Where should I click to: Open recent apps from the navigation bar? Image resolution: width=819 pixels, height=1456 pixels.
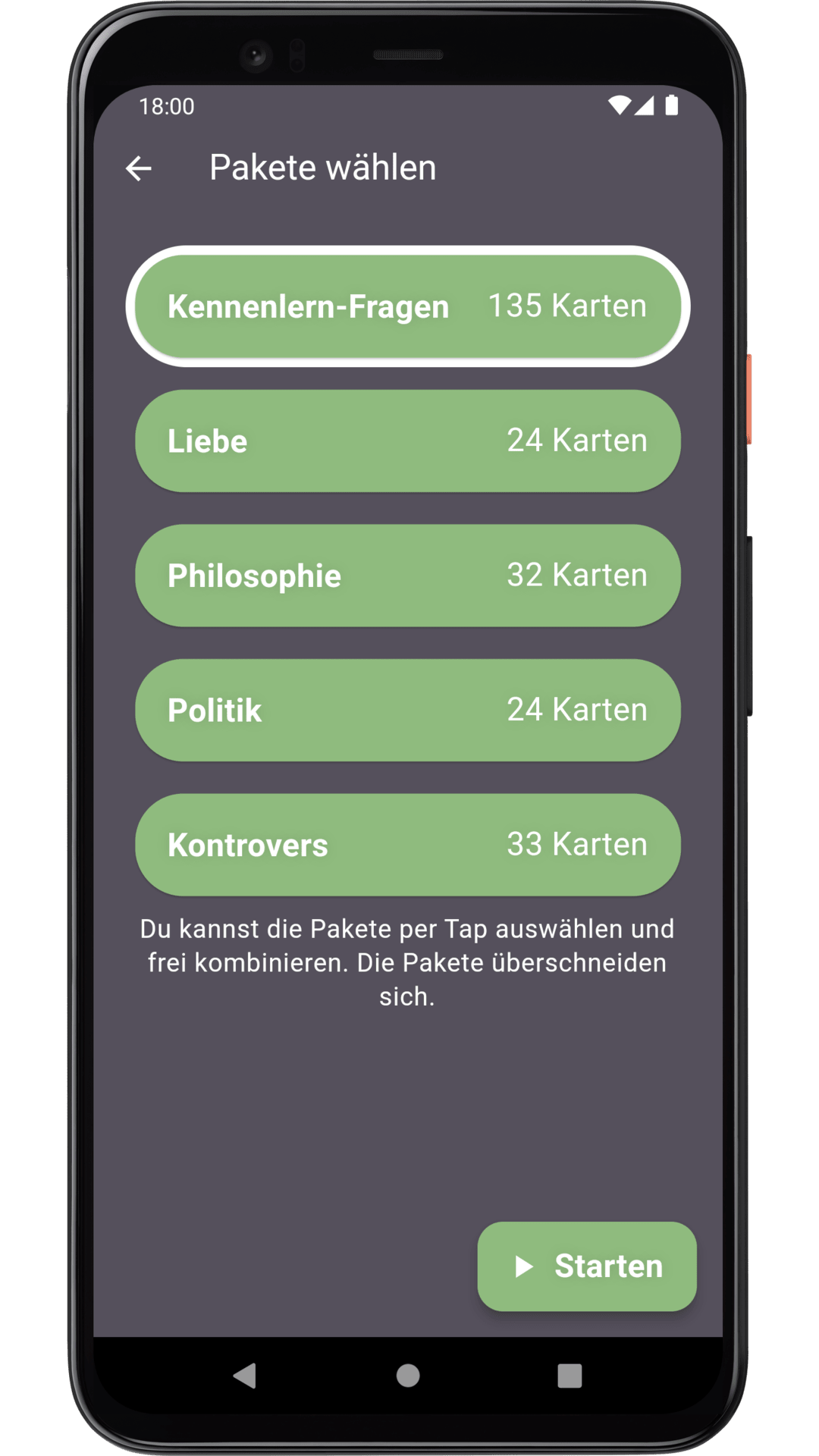pos(570,1376)
